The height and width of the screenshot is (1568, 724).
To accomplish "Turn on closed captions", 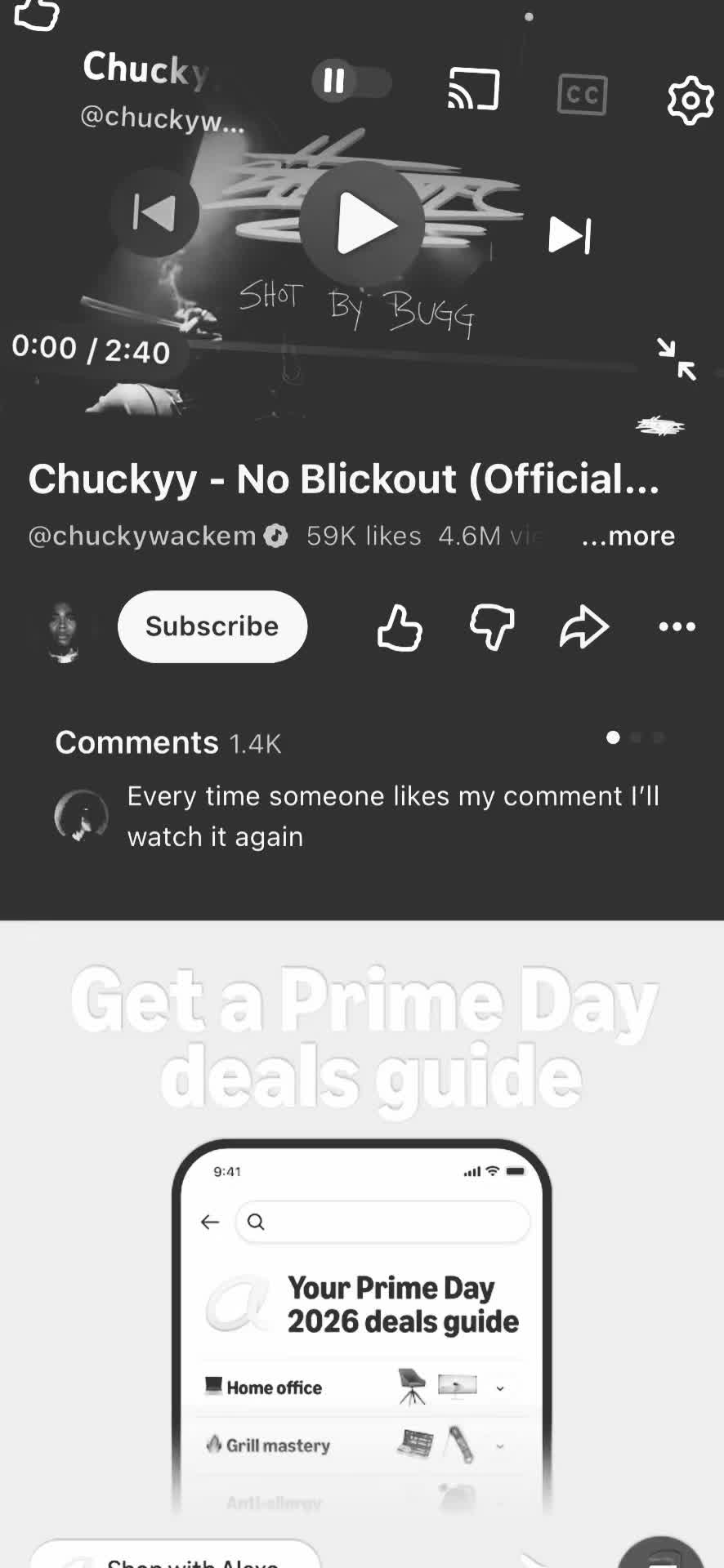I will pyautogui.click(x=582, y=95).
